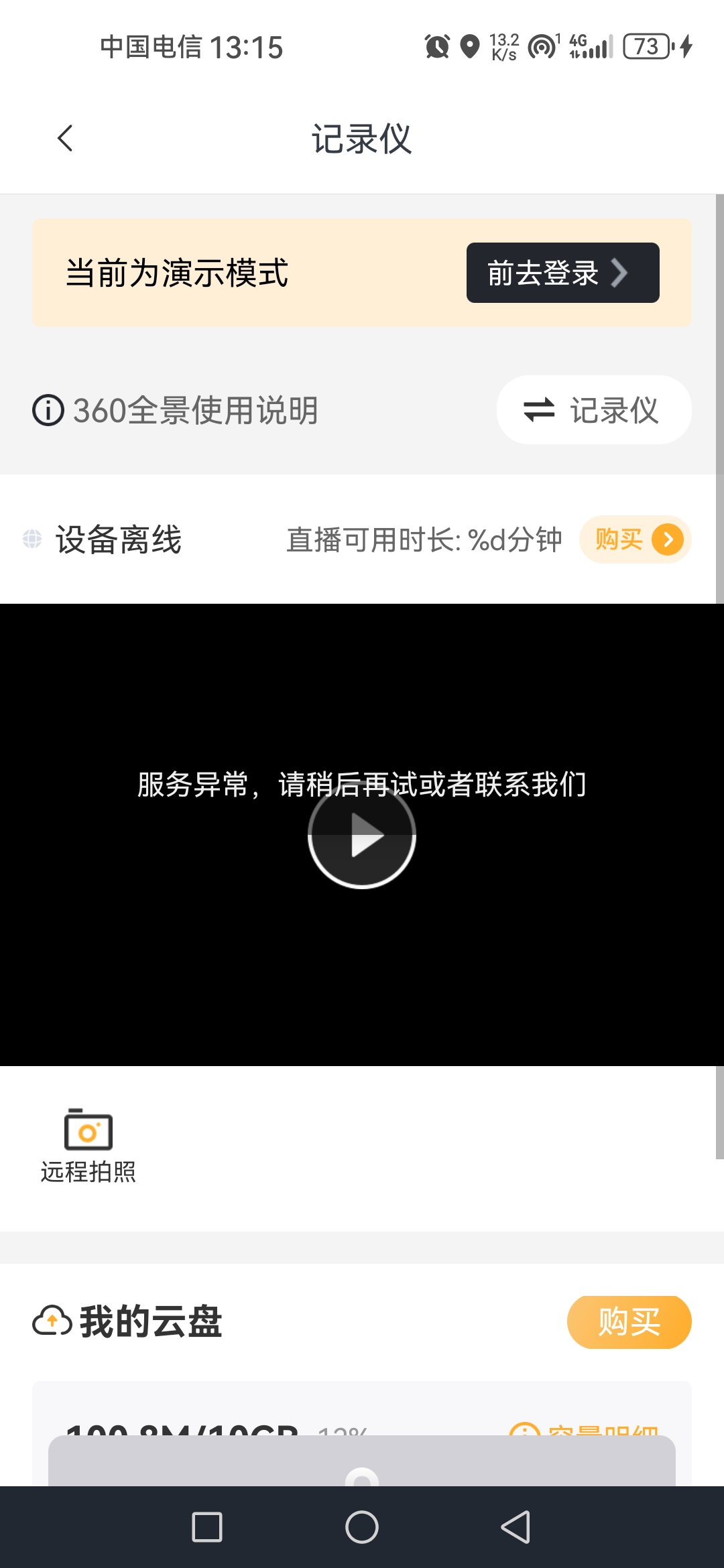Screen dimensions: 724x1568
Task: Open the 360全景使用说明 guide
Action: pyautogui.click(x=176, y=410)
